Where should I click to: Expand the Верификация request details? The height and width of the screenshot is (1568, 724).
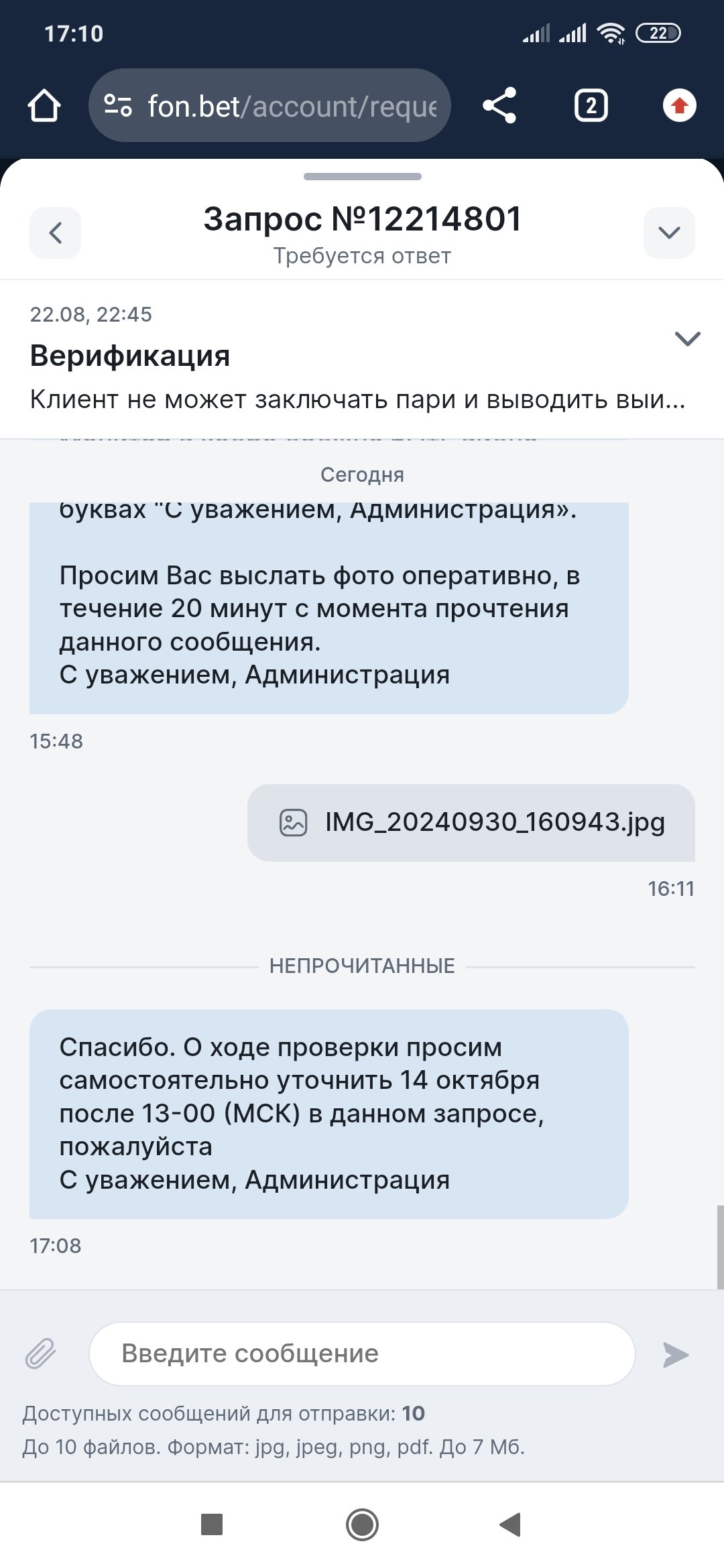tap(687, 338)
